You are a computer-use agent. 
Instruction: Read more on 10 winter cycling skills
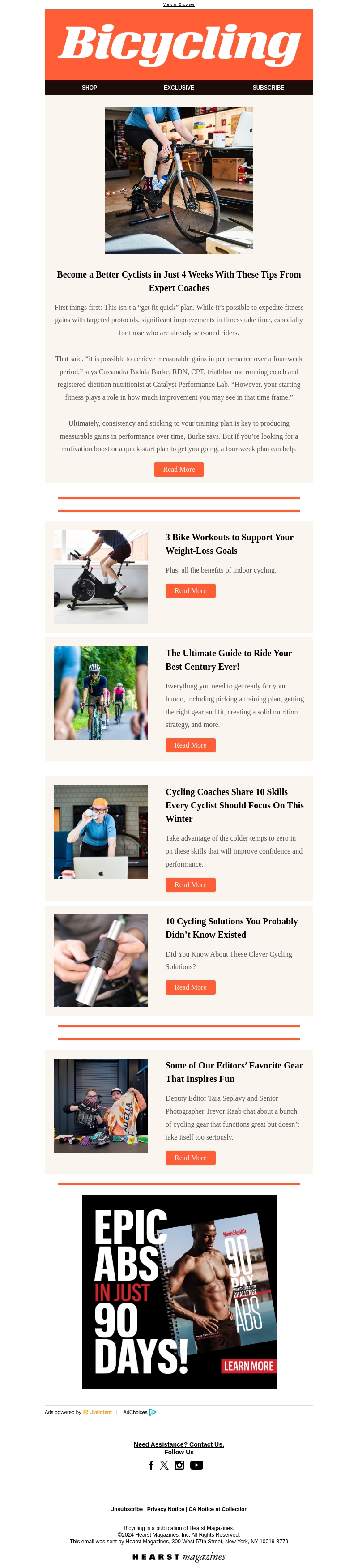(x=190, y=884)
